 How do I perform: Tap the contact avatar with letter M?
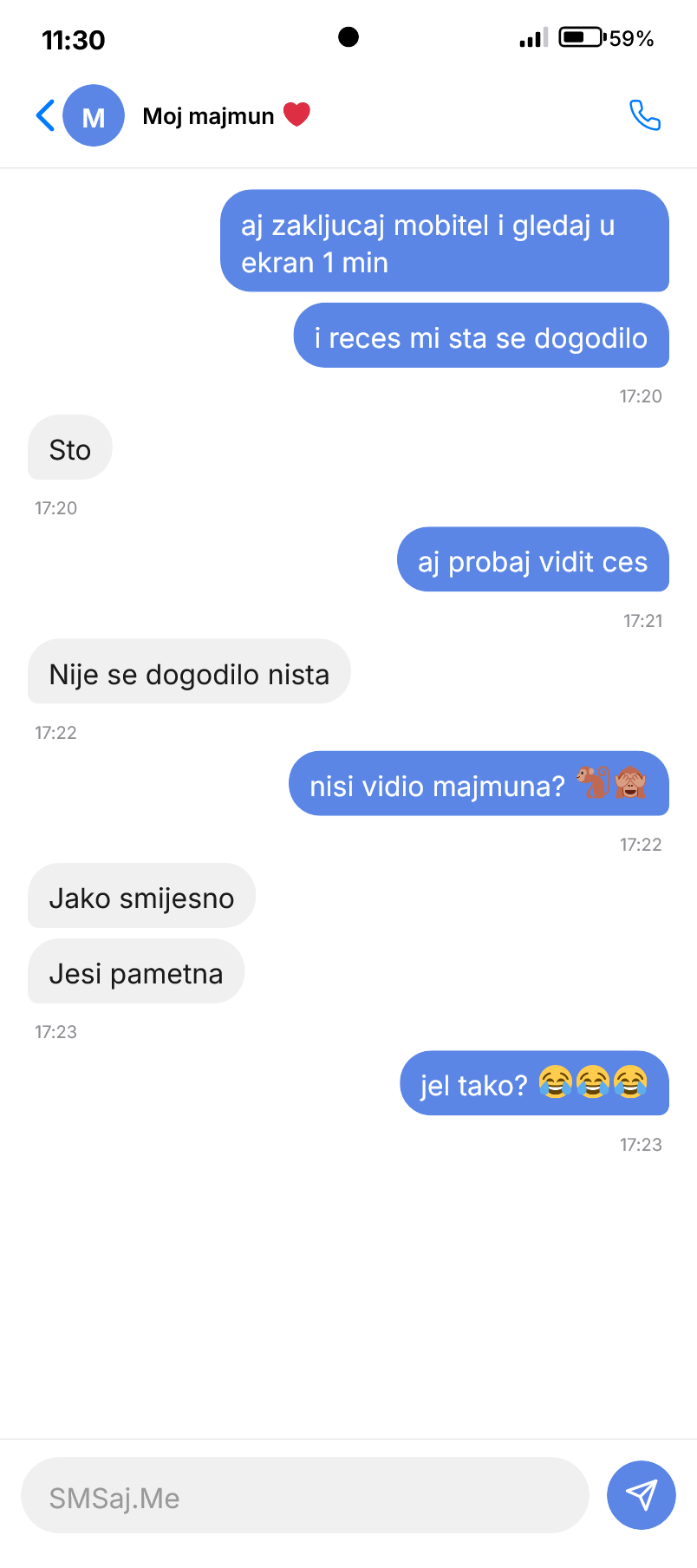pos(94,114)
